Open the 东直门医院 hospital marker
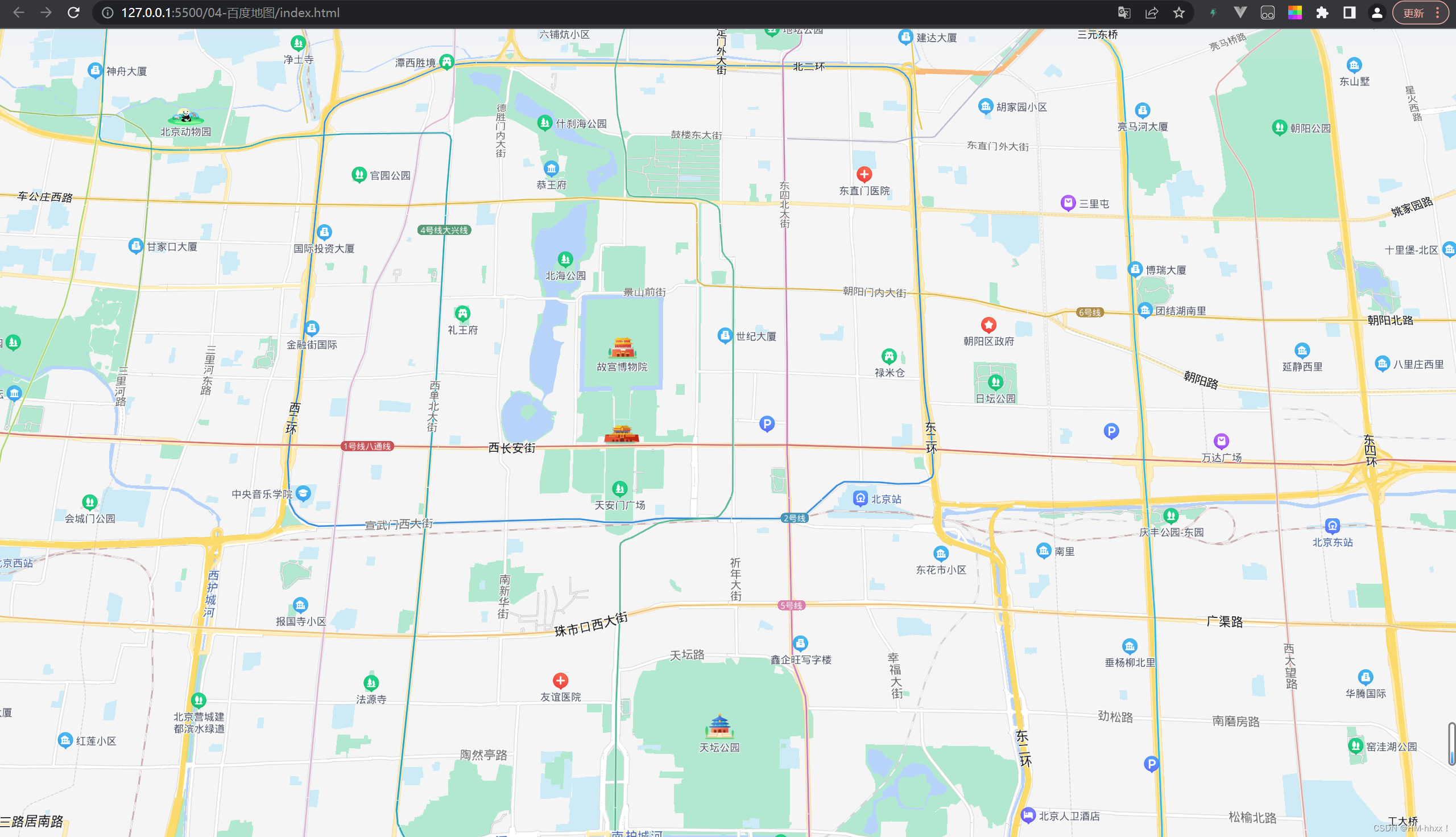This screenshot has width=1456, height=837. (863, 174)
